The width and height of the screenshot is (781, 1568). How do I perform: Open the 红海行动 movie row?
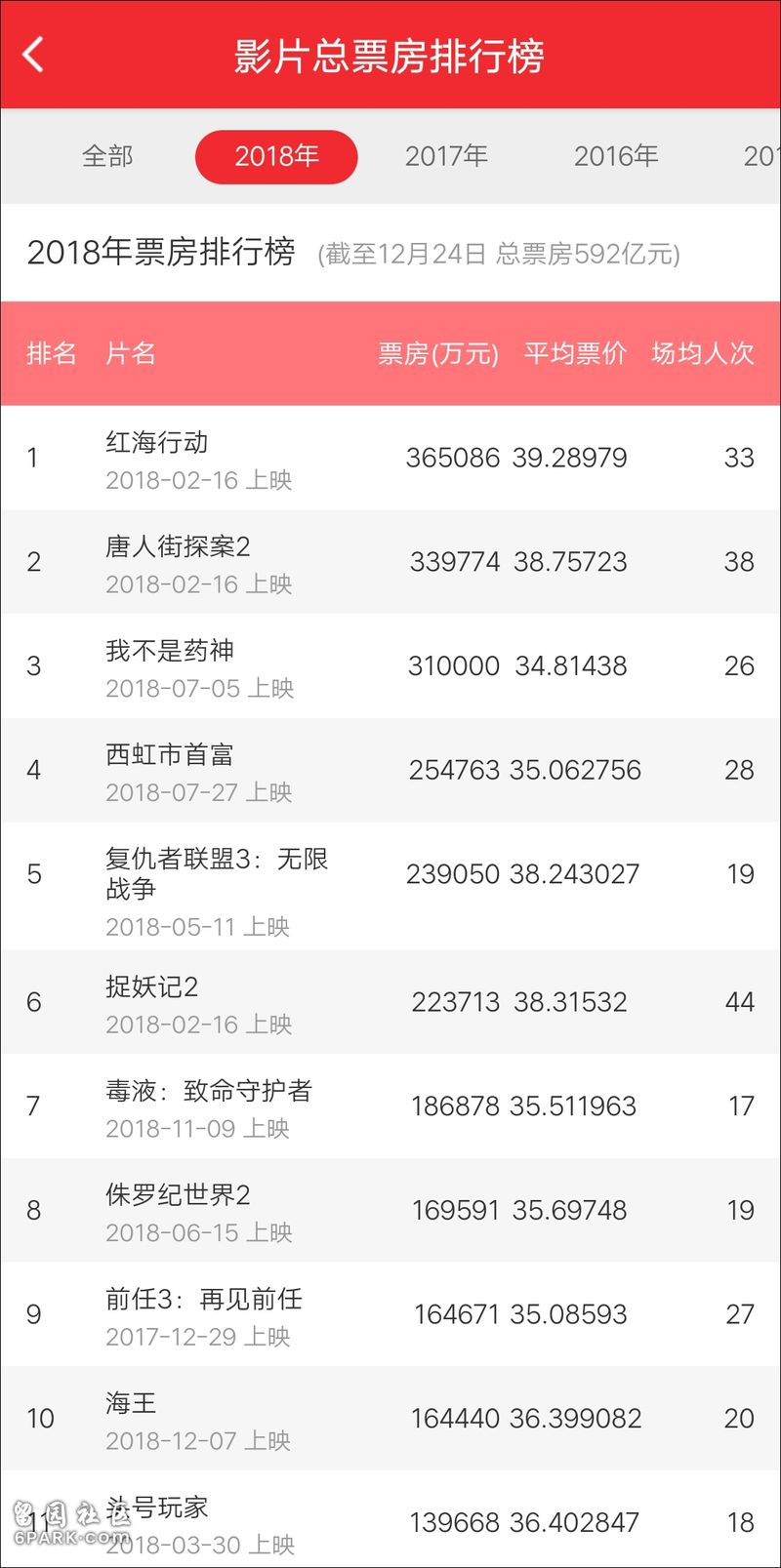[390, 458]
